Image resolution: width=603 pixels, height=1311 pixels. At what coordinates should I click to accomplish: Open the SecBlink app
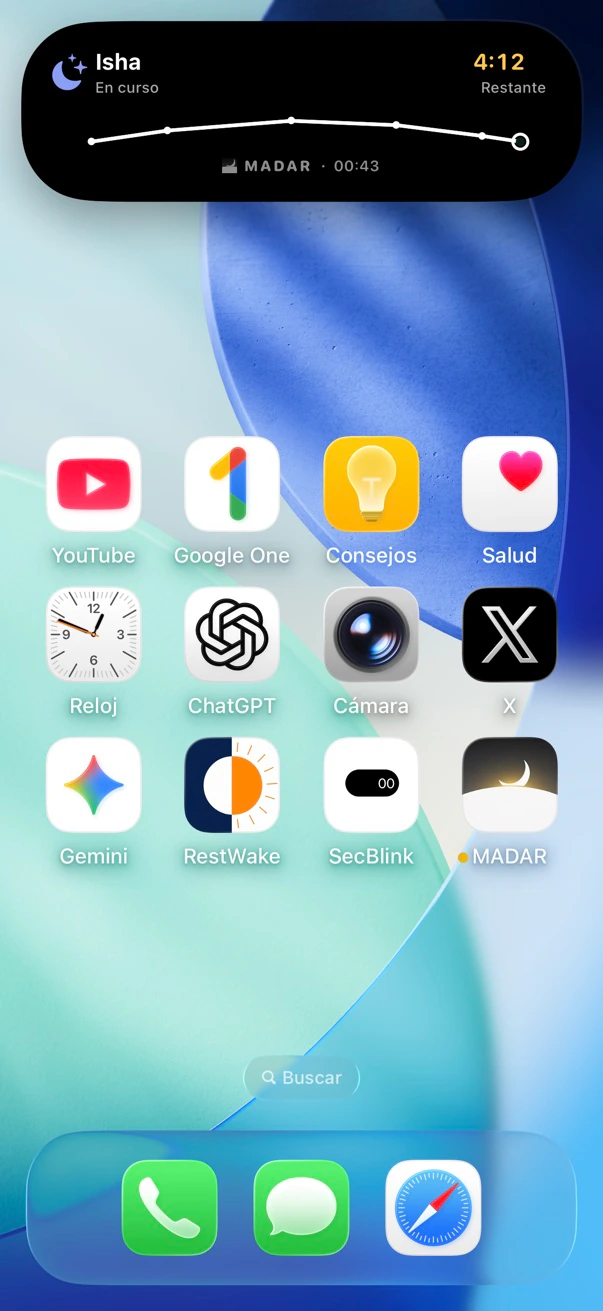tap(371, 785)
